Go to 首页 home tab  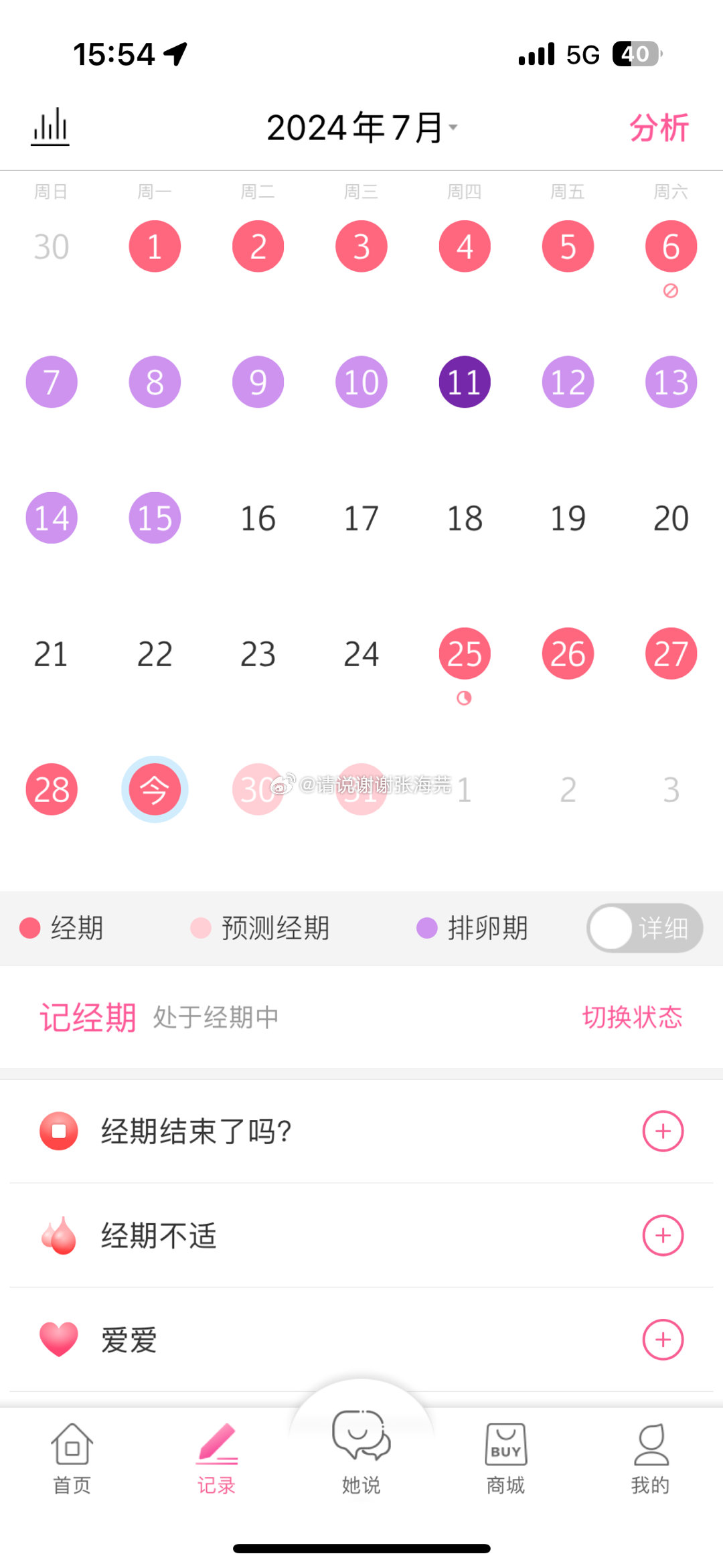(x=72, y=1460)
